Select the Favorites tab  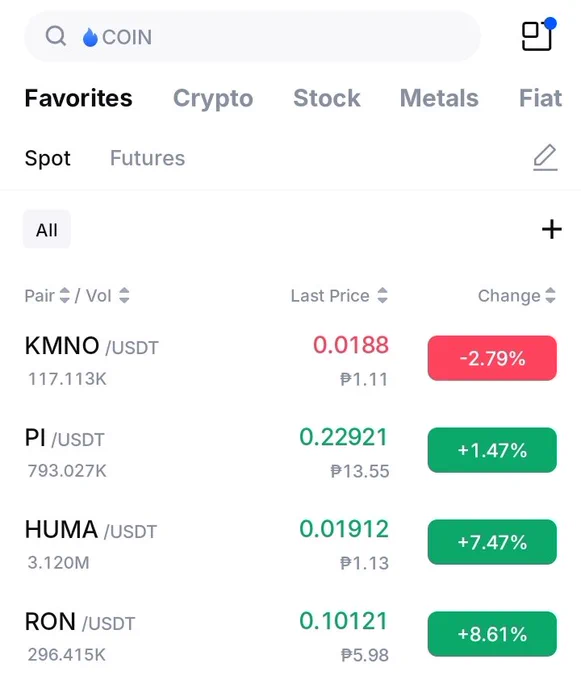(78, 98)
